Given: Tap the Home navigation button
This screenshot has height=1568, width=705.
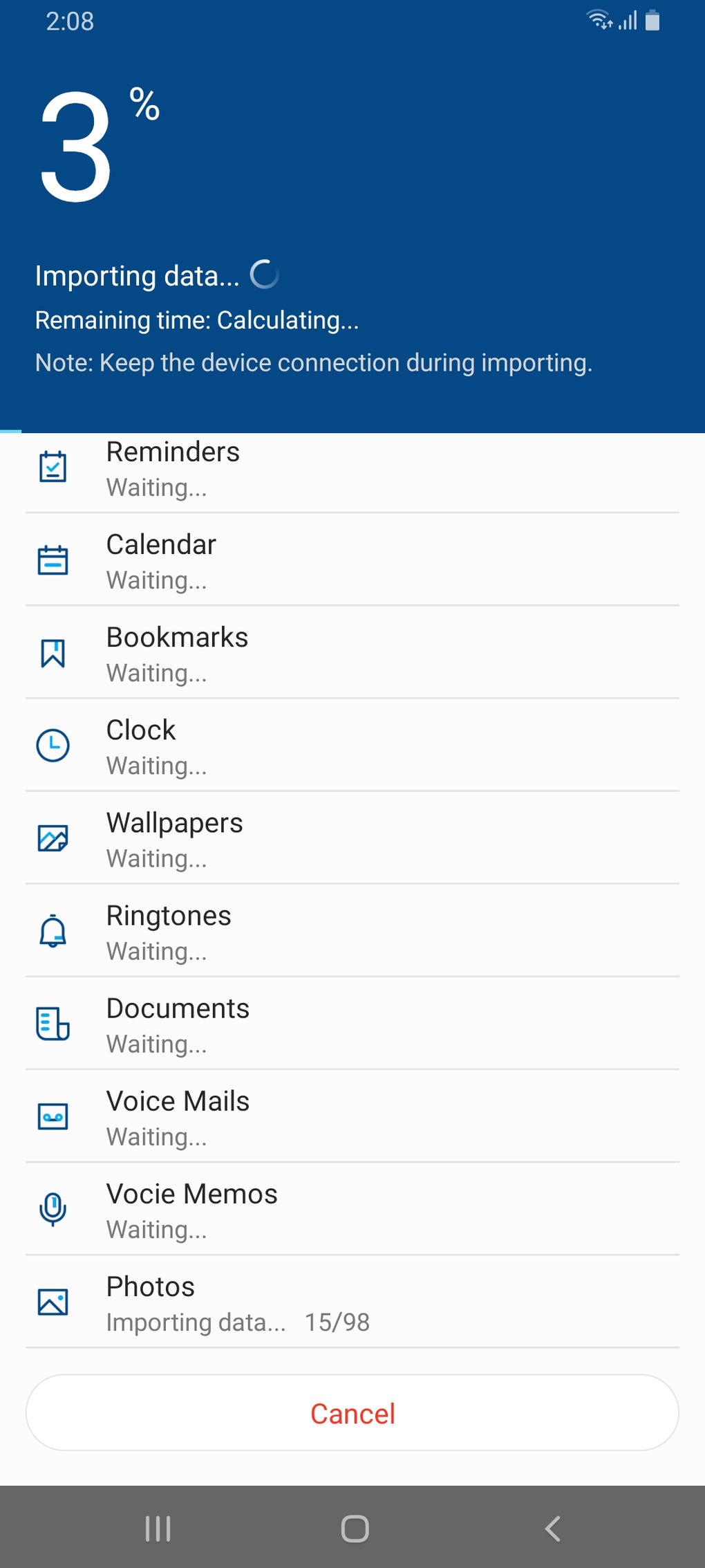Looking at the screenshot, I should tap(352, 1529).
